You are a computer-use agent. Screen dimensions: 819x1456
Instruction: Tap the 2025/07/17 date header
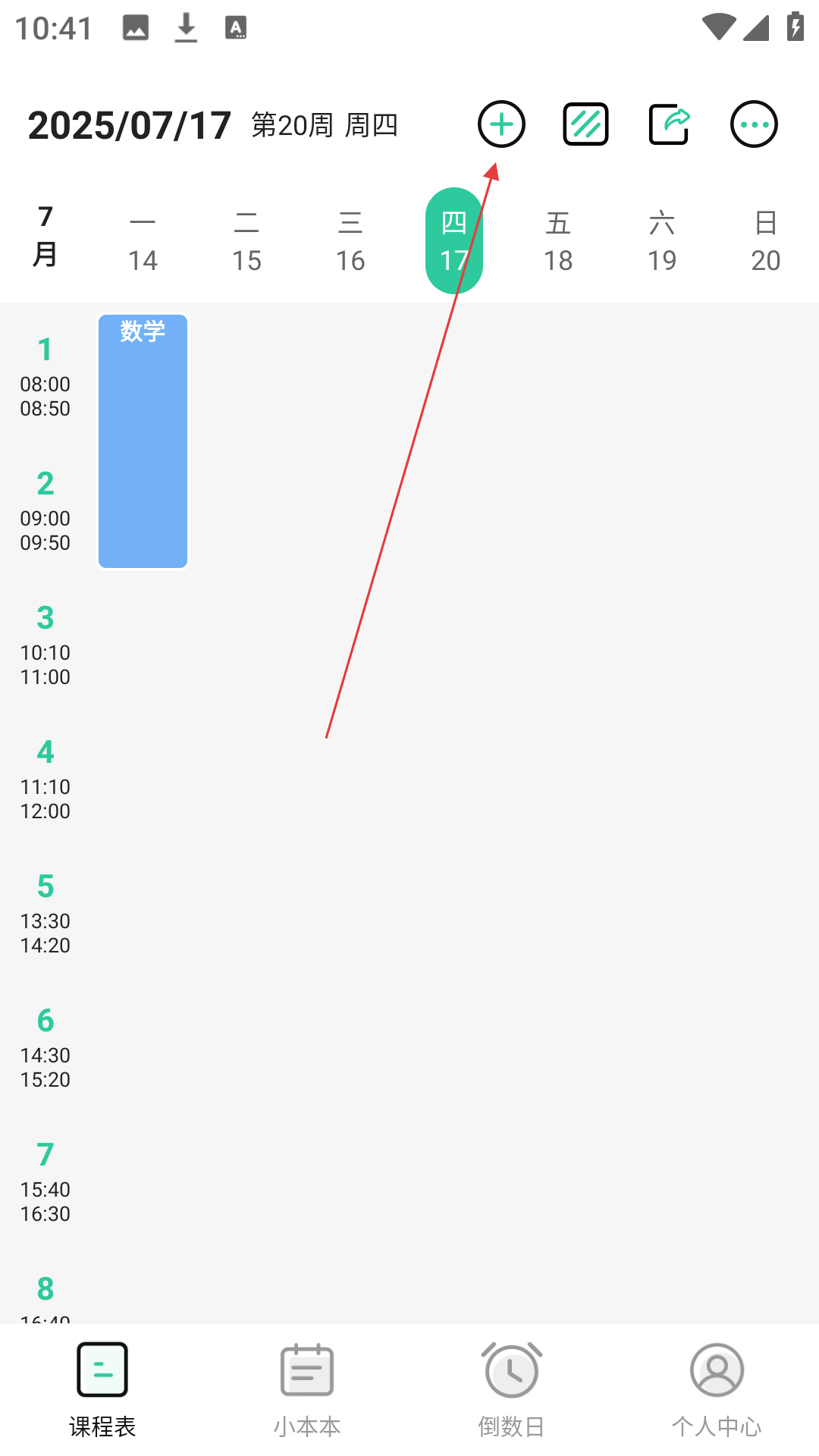coord(130,125)
